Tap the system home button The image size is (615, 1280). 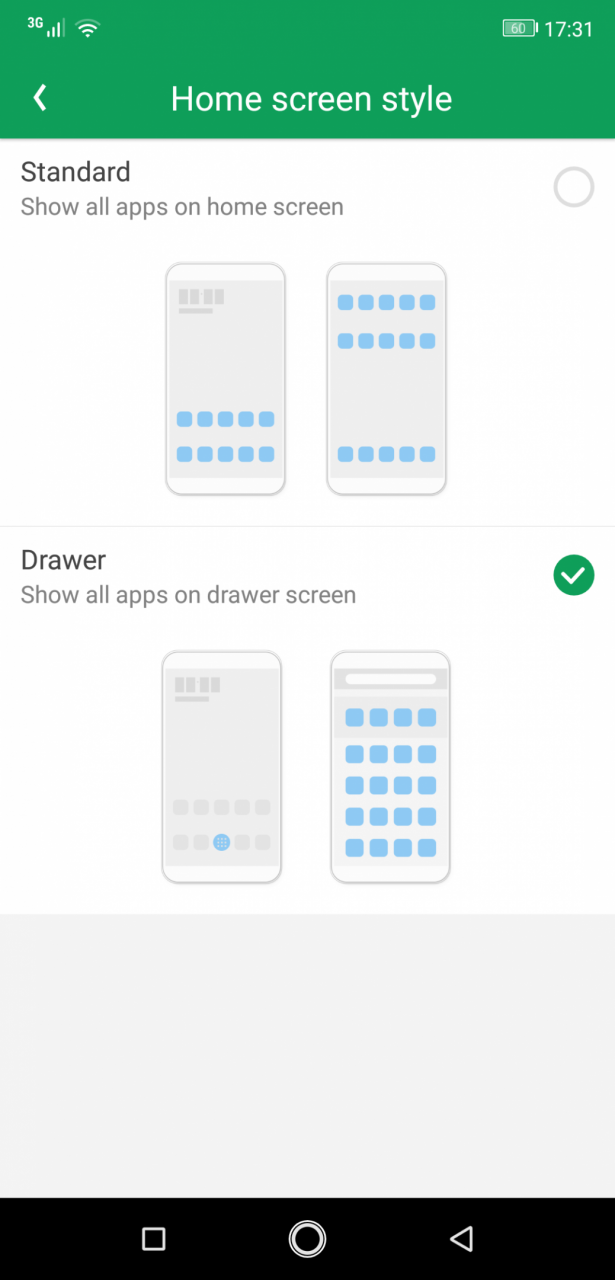(307, 1239)
